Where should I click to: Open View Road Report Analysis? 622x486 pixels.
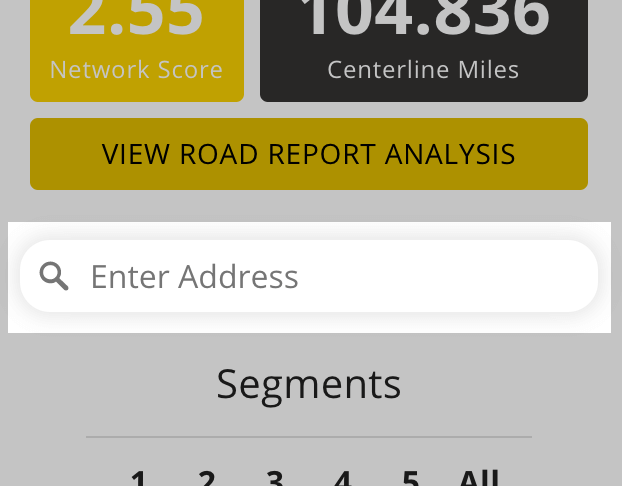point(308,154)
